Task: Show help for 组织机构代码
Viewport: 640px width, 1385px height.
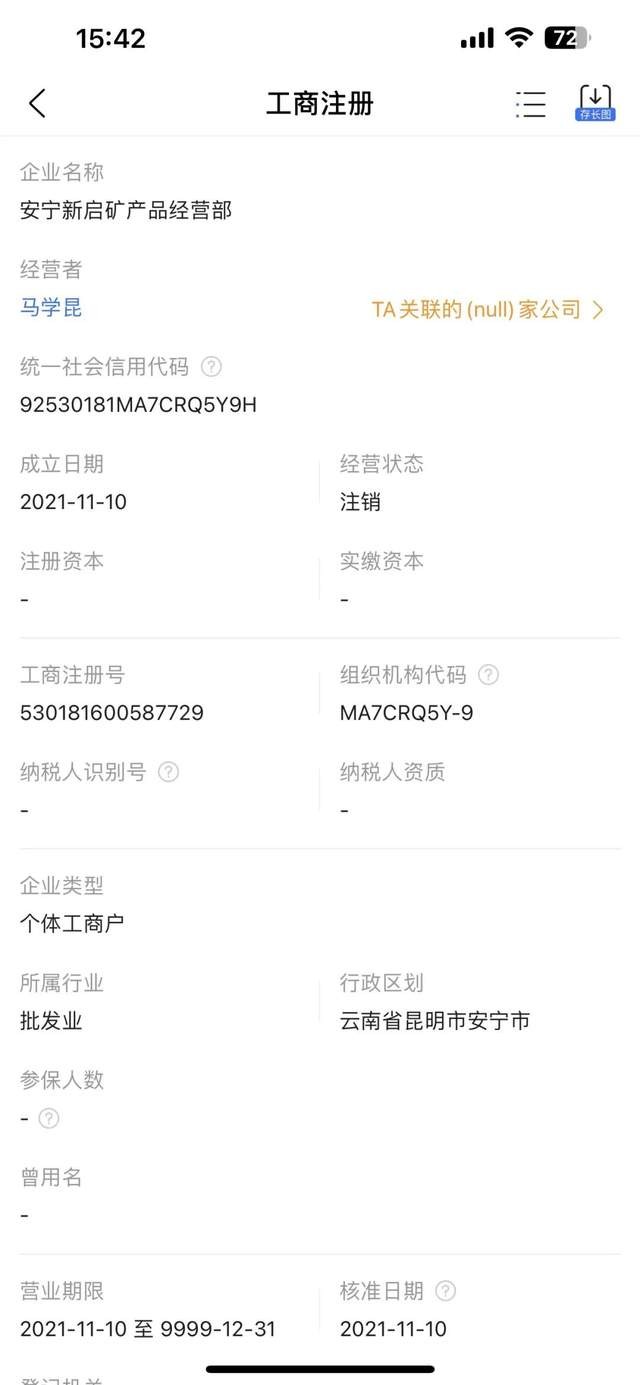Action: point(488,675)
